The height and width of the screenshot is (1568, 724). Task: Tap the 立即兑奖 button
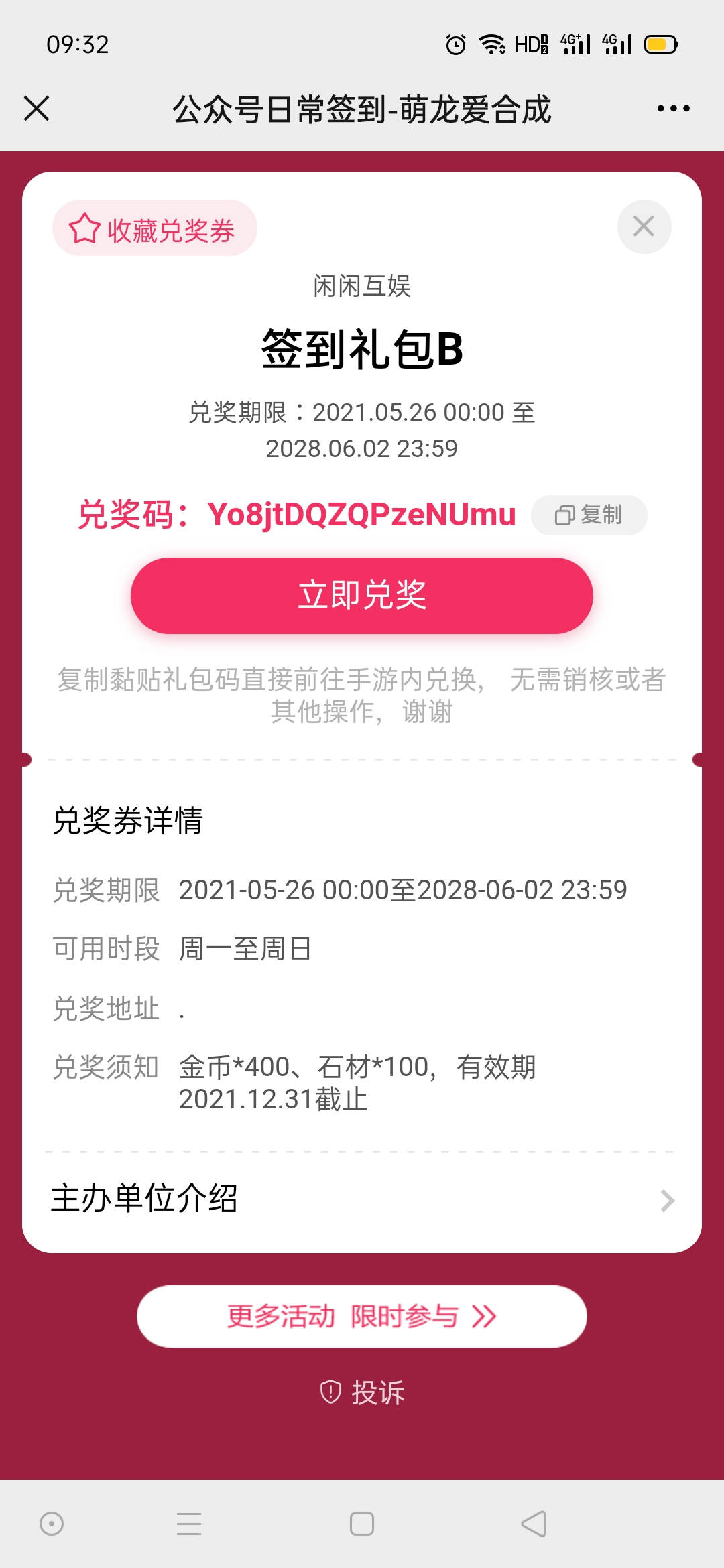point(362,596)
